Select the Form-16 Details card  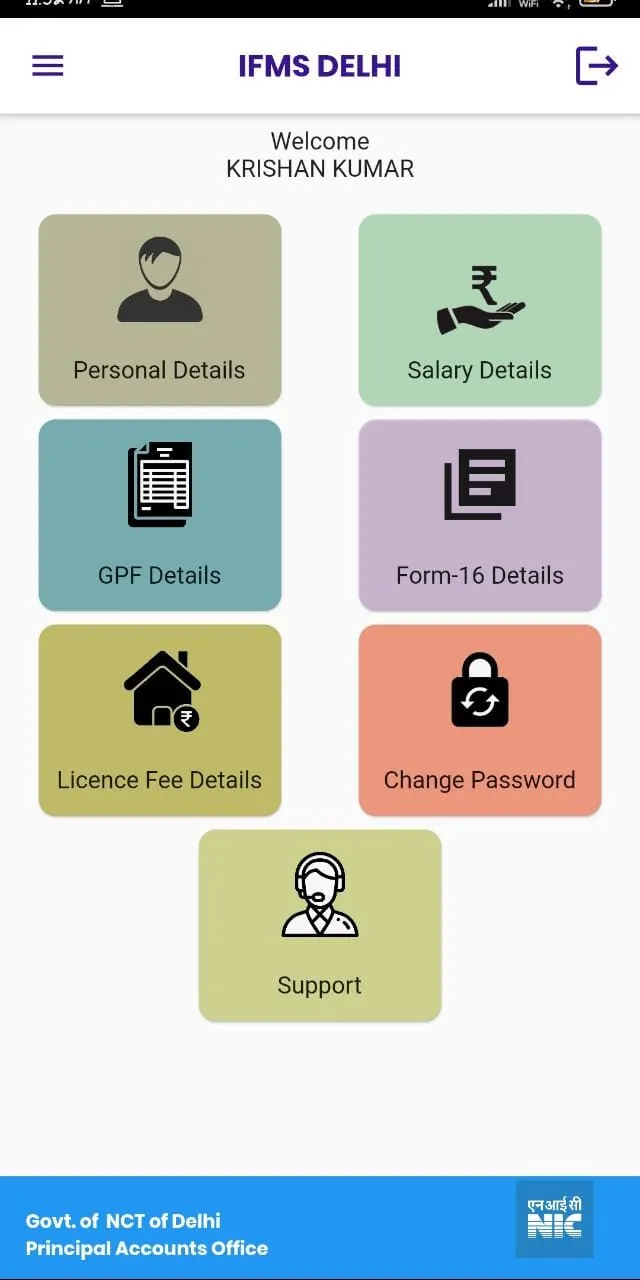point(480,515)
